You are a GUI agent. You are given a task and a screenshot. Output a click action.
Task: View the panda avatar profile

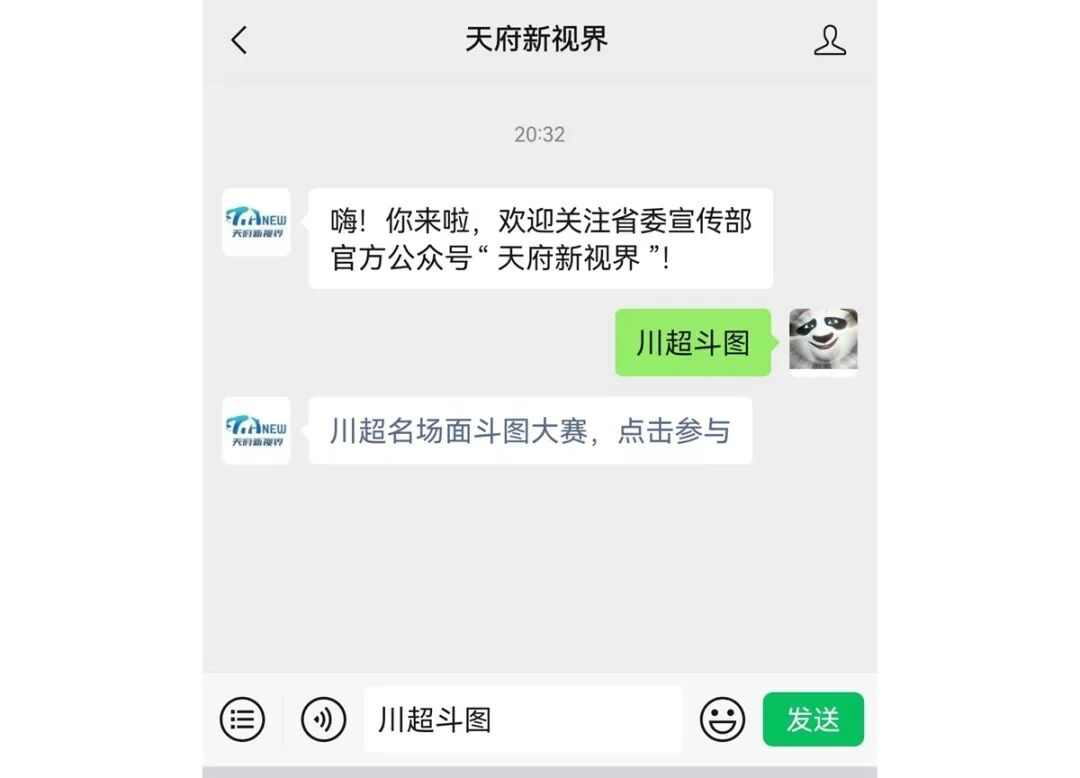click(x=823, y=342)
